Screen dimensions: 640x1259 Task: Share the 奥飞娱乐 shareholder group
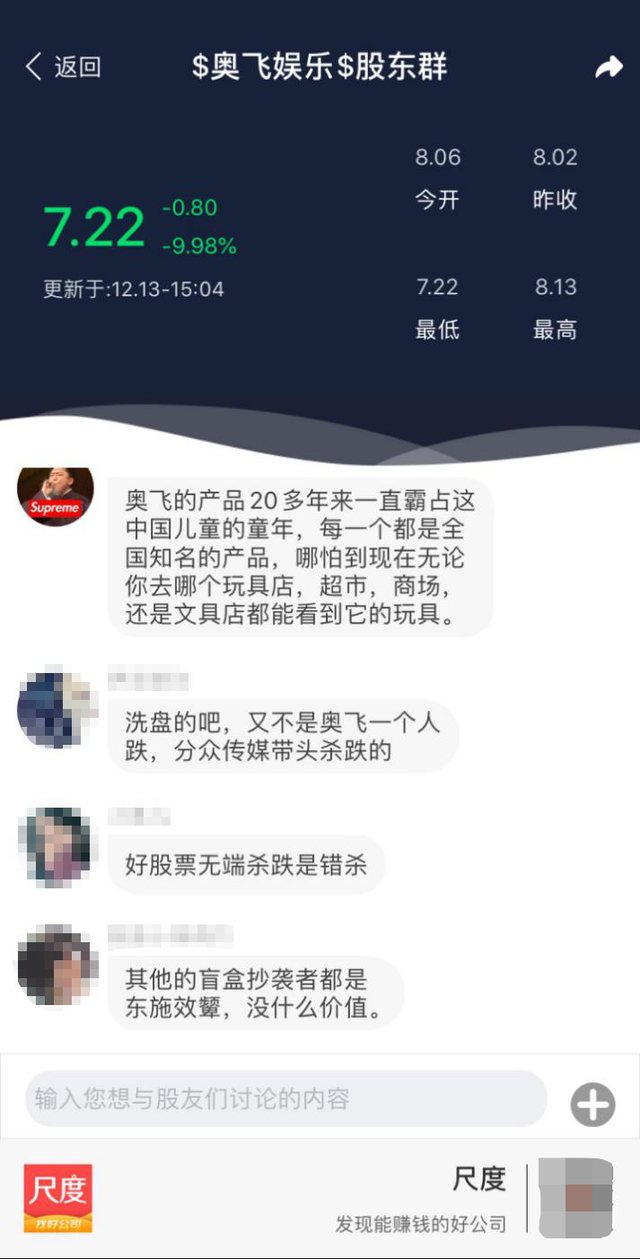coord(608,67)
